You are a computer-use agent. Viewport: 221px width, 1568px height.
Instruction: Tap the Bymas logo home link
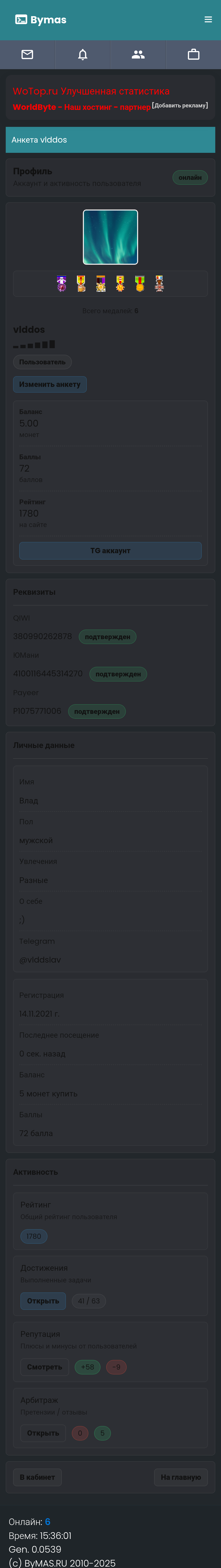tap(41, 19)
